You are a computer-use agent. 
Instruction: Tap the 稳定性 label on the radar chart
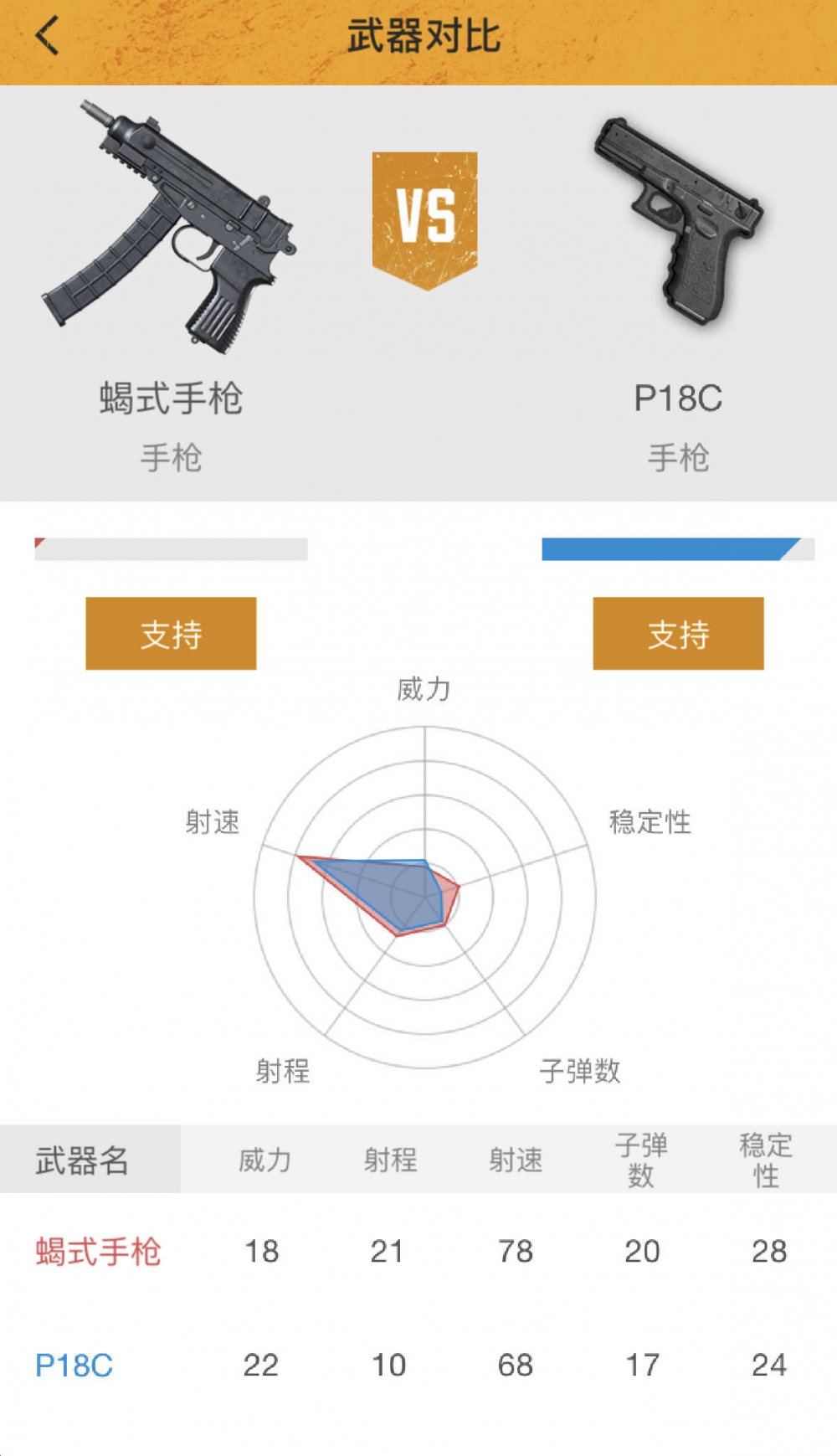coord(648,823)
